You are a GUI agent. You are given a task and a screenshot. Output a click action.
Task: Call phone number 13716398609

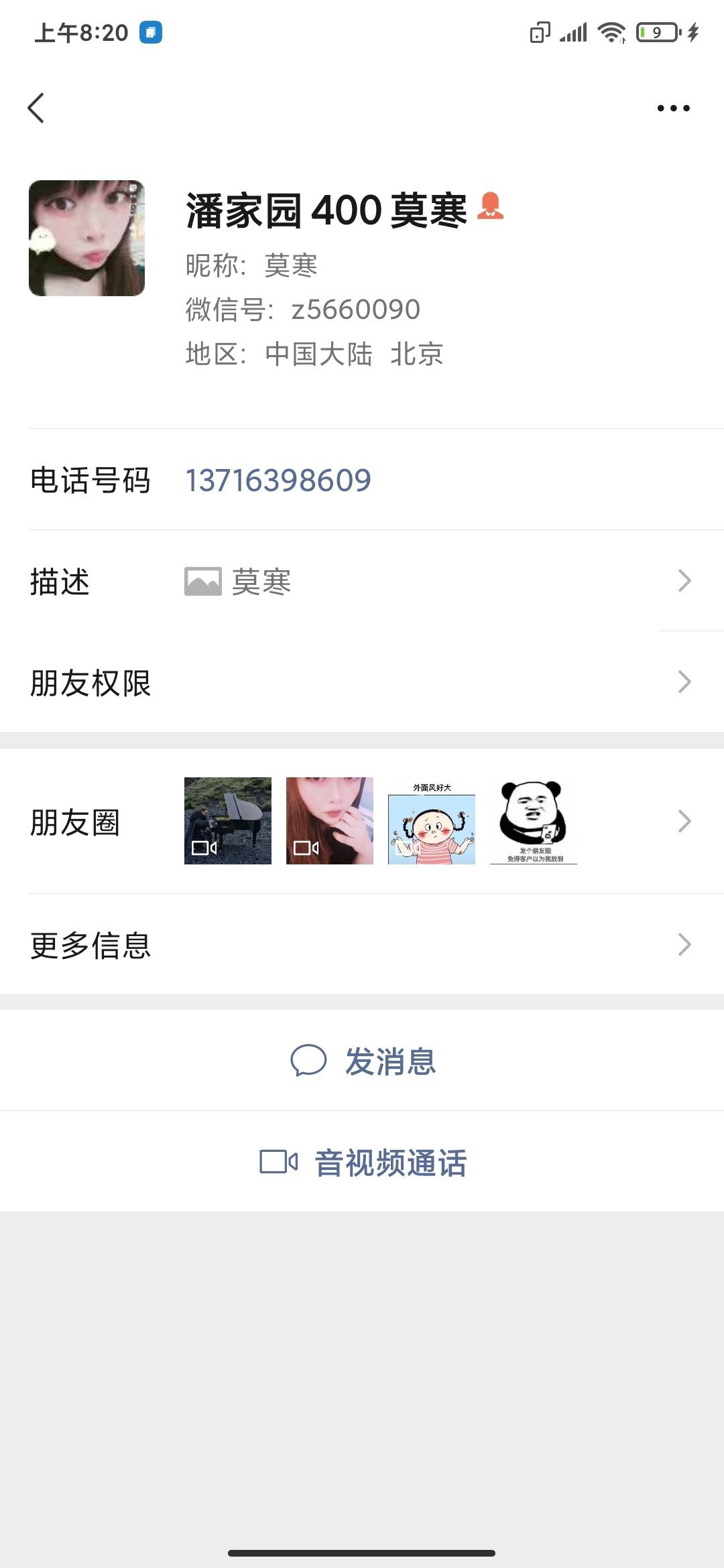point(278,480)
